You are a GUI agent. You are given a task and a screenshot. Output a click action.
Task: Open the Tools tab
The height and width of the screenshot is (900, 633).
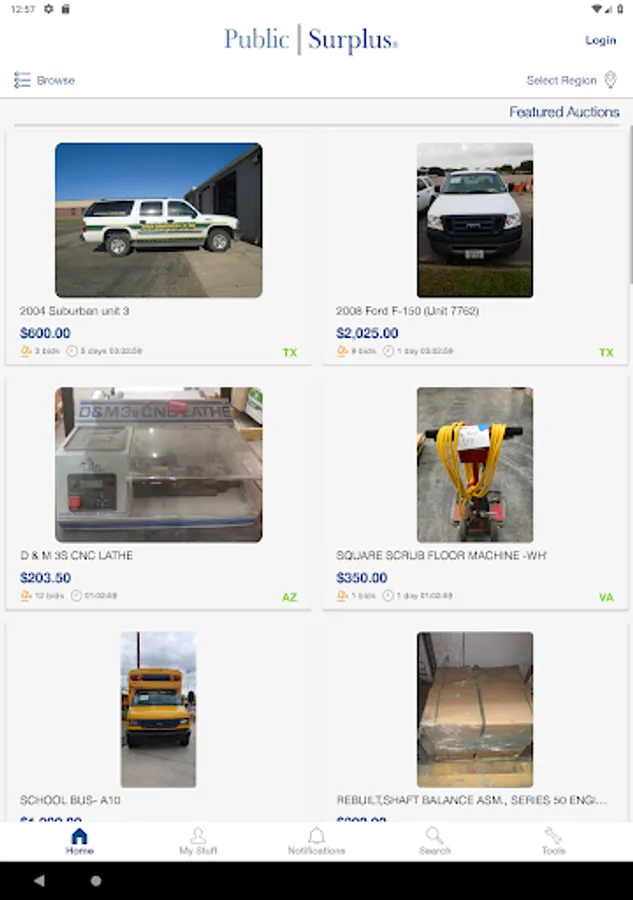tap(553, 841)
